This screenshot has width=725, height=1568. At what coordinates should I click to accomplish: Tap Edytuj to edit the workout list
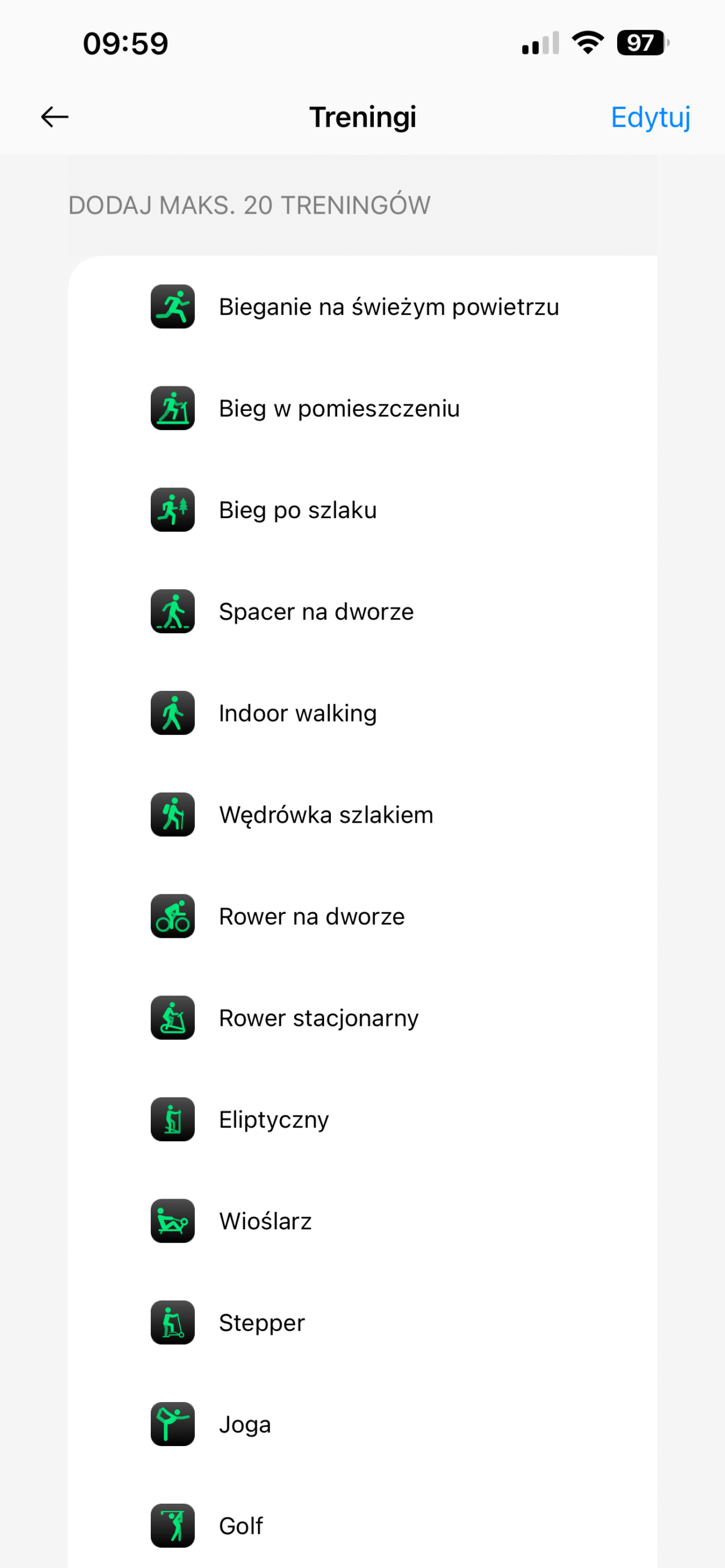650,117
